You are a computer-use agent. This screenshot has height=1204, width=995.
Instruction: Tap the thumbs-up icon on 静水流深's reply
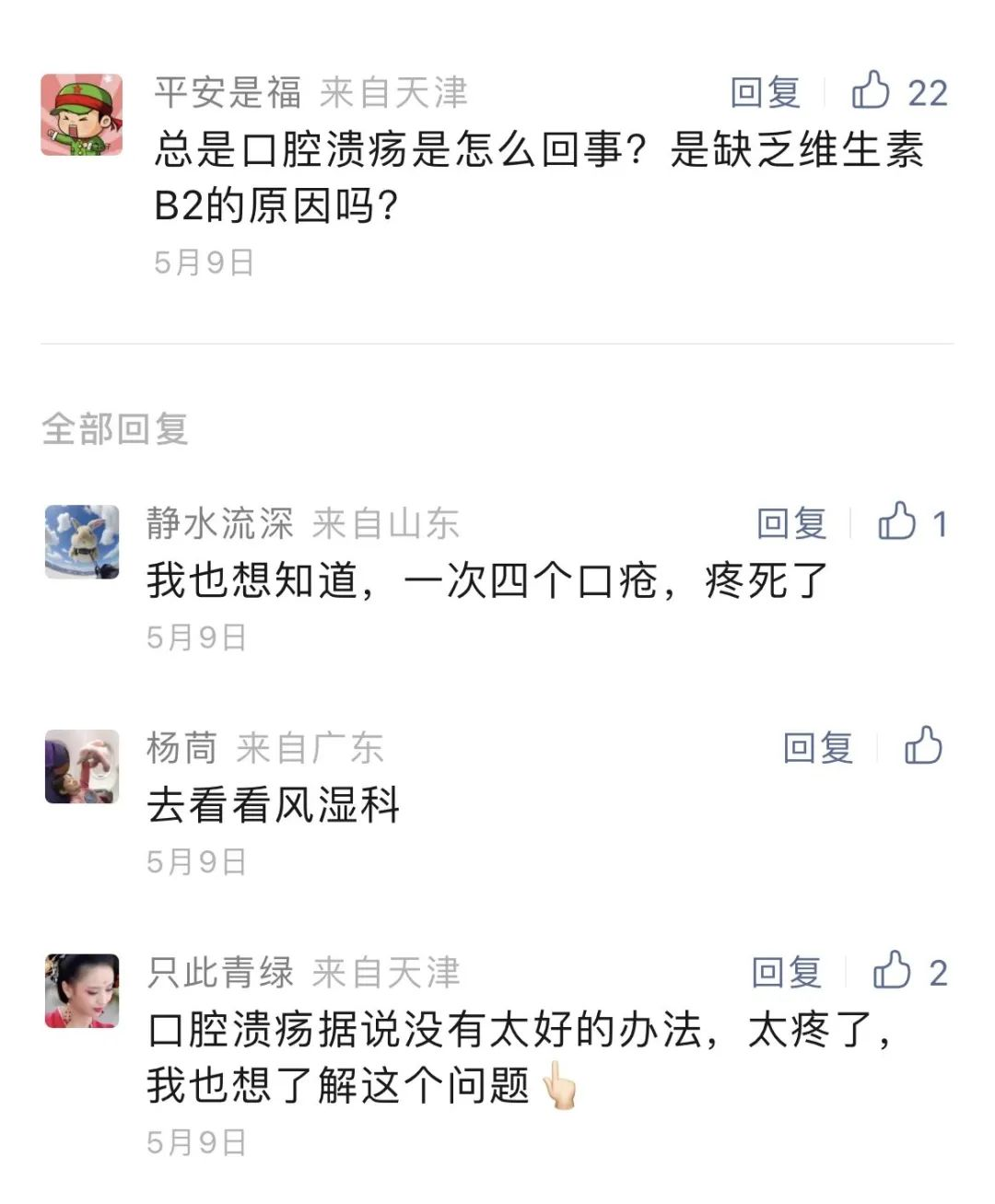pos(897,524)
